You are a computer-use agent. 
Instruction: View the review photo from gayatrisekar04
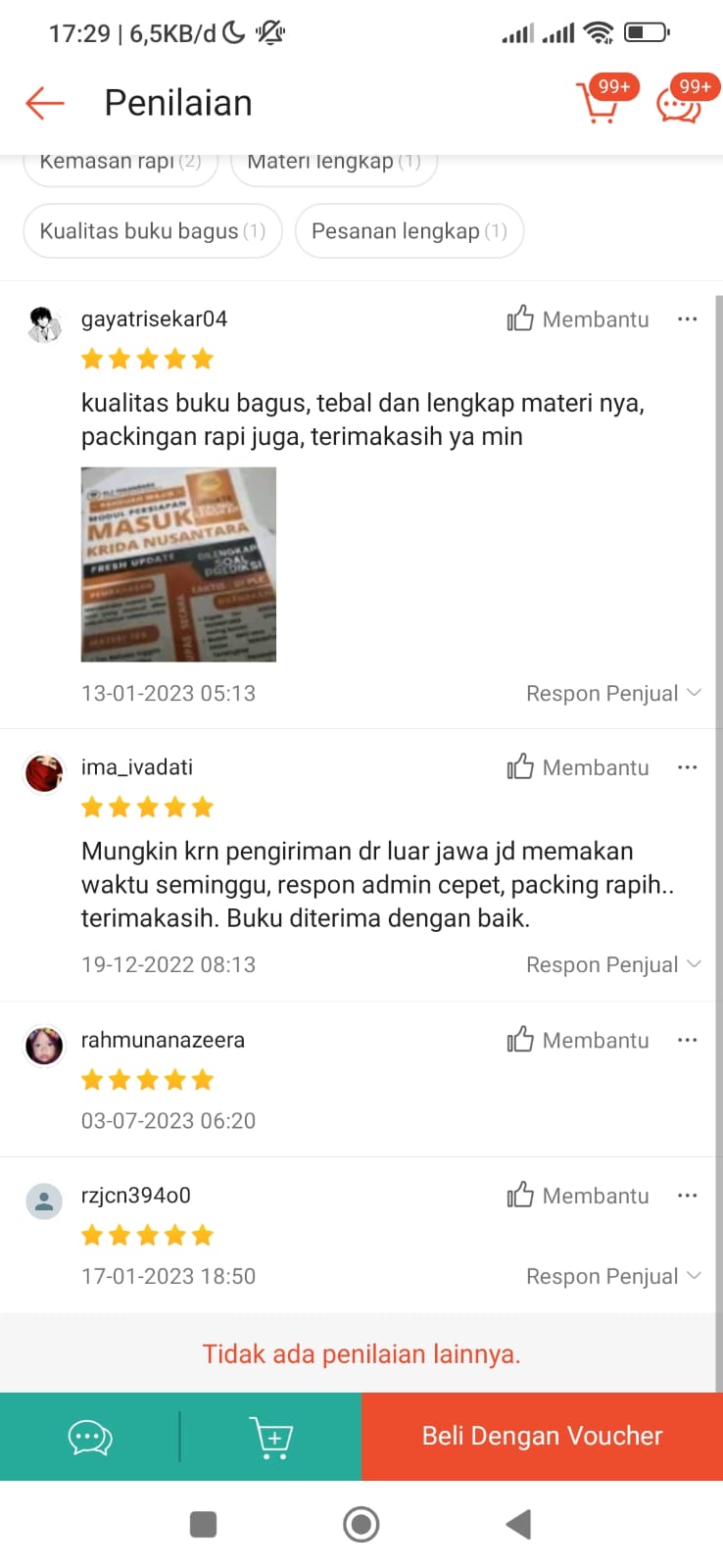pyautogui.click(x=178, y=564)
